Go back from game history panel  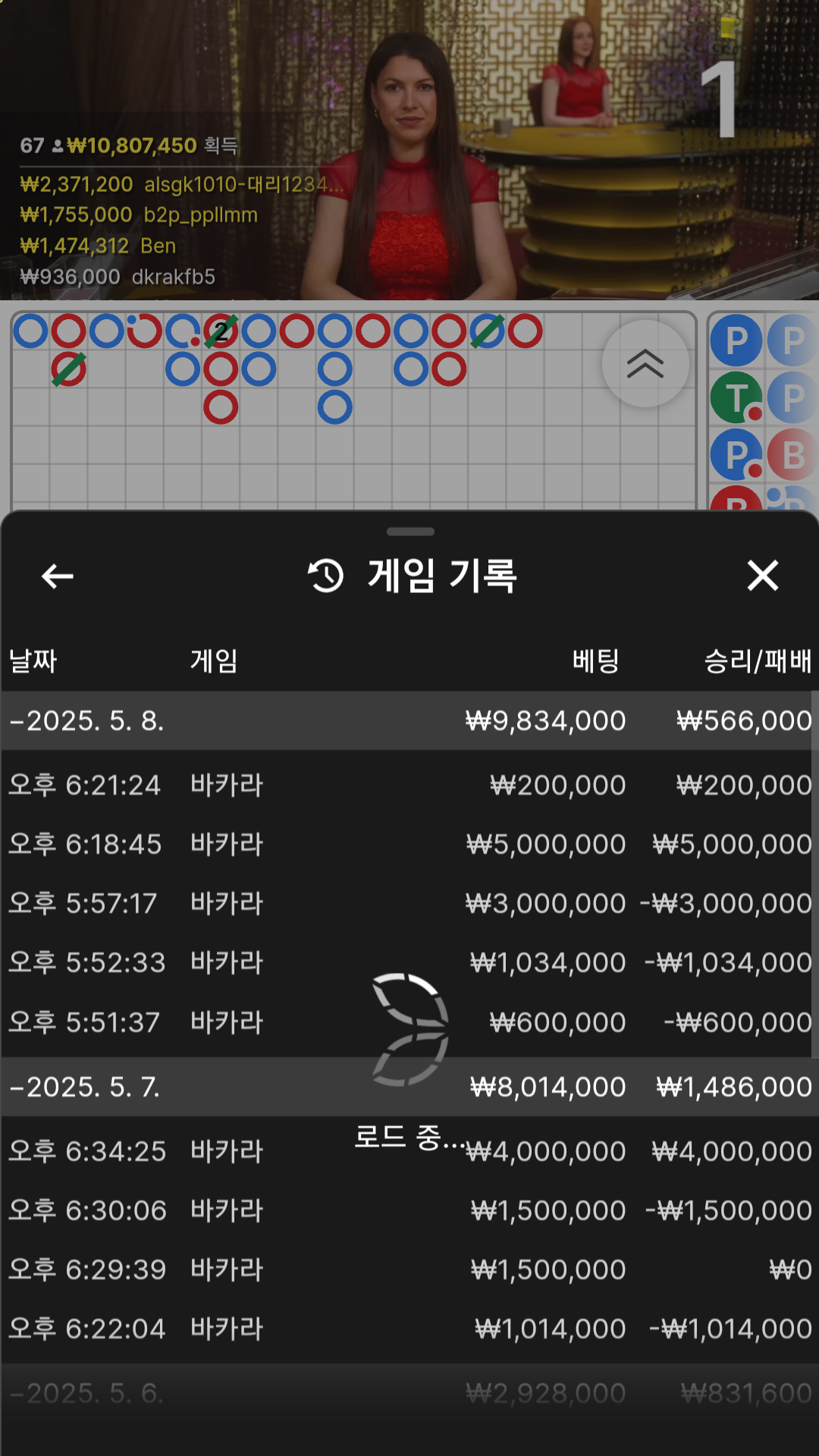[x=57, y=576]
